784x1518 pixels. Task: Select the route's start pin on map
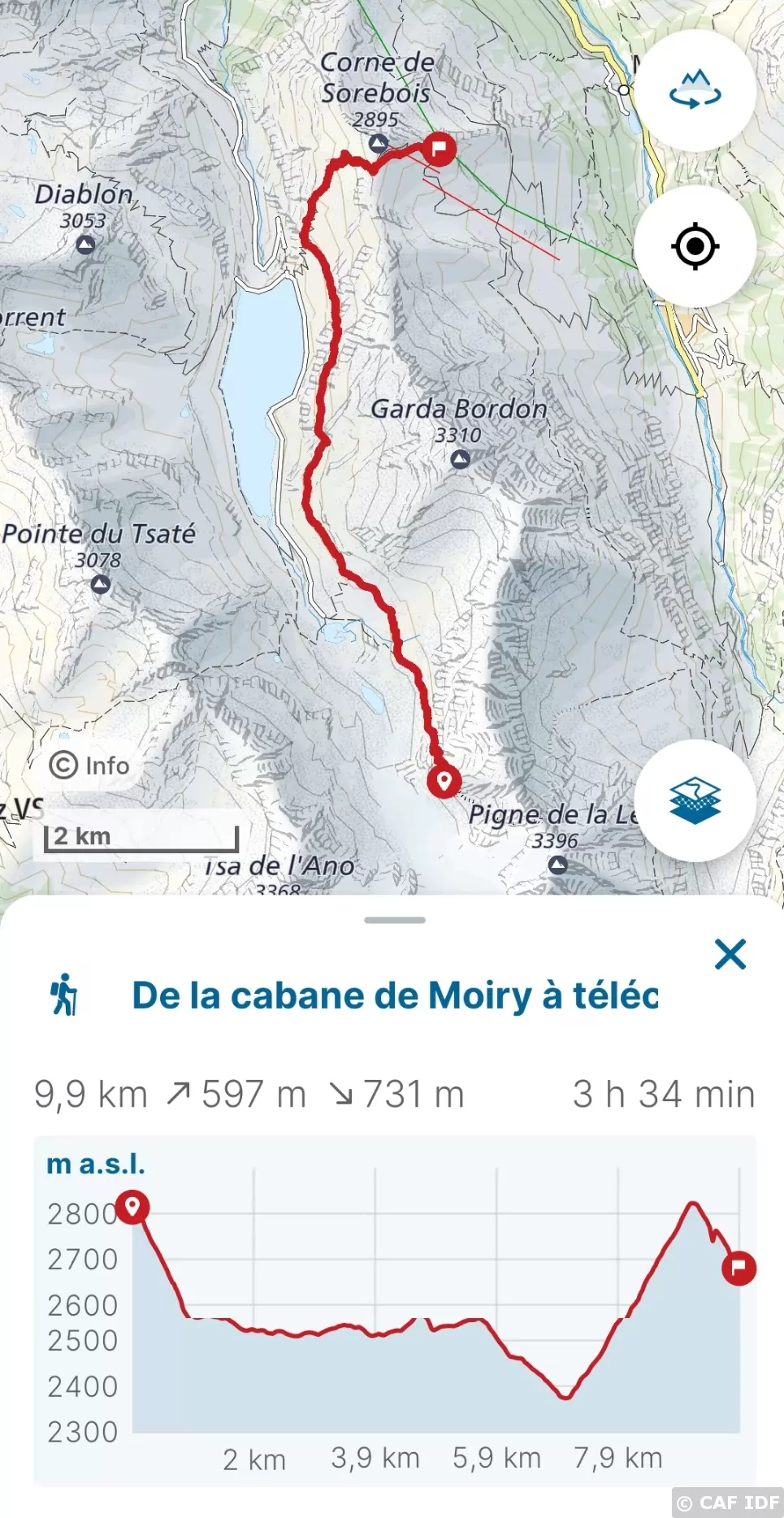click(x=444, y=781)
